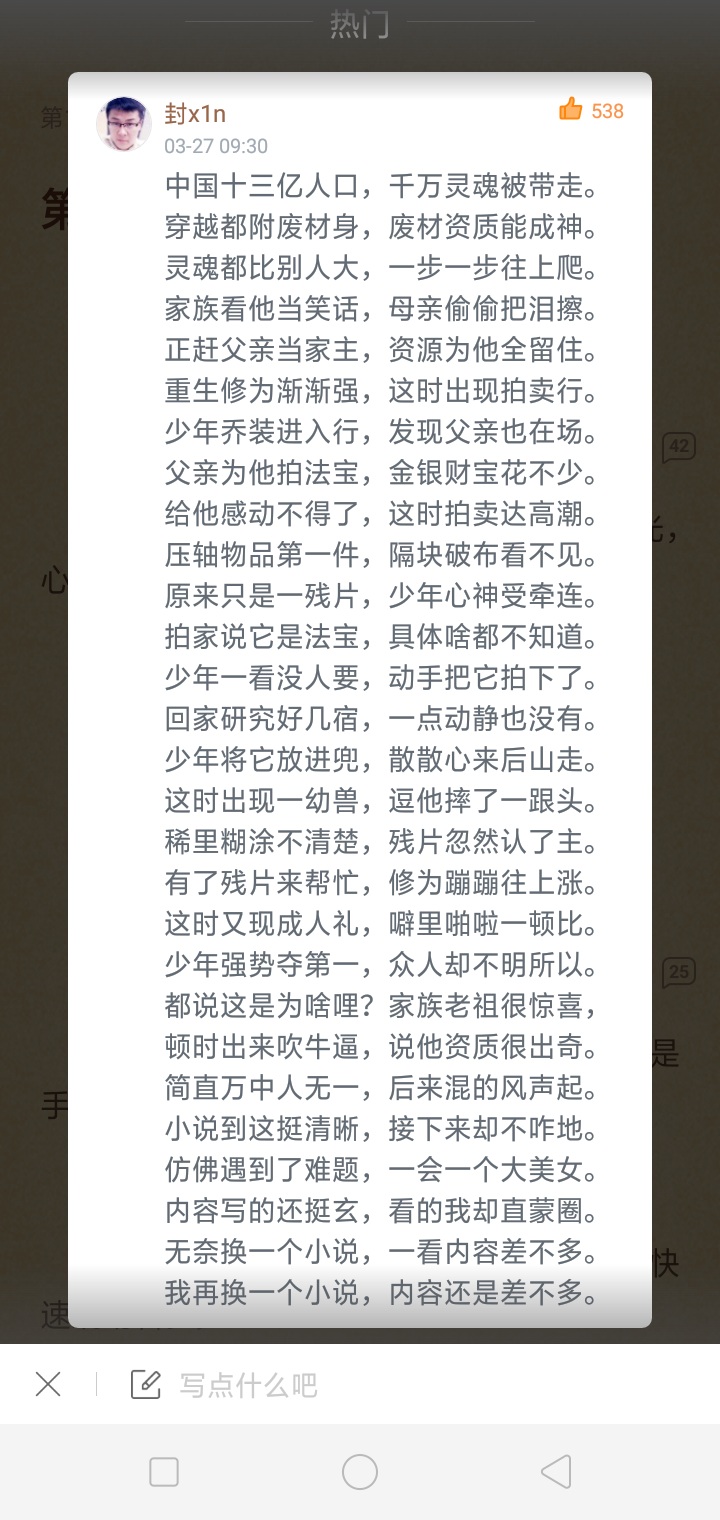
Task: Open the username 封x1n
Action: (x=195, y=114)
